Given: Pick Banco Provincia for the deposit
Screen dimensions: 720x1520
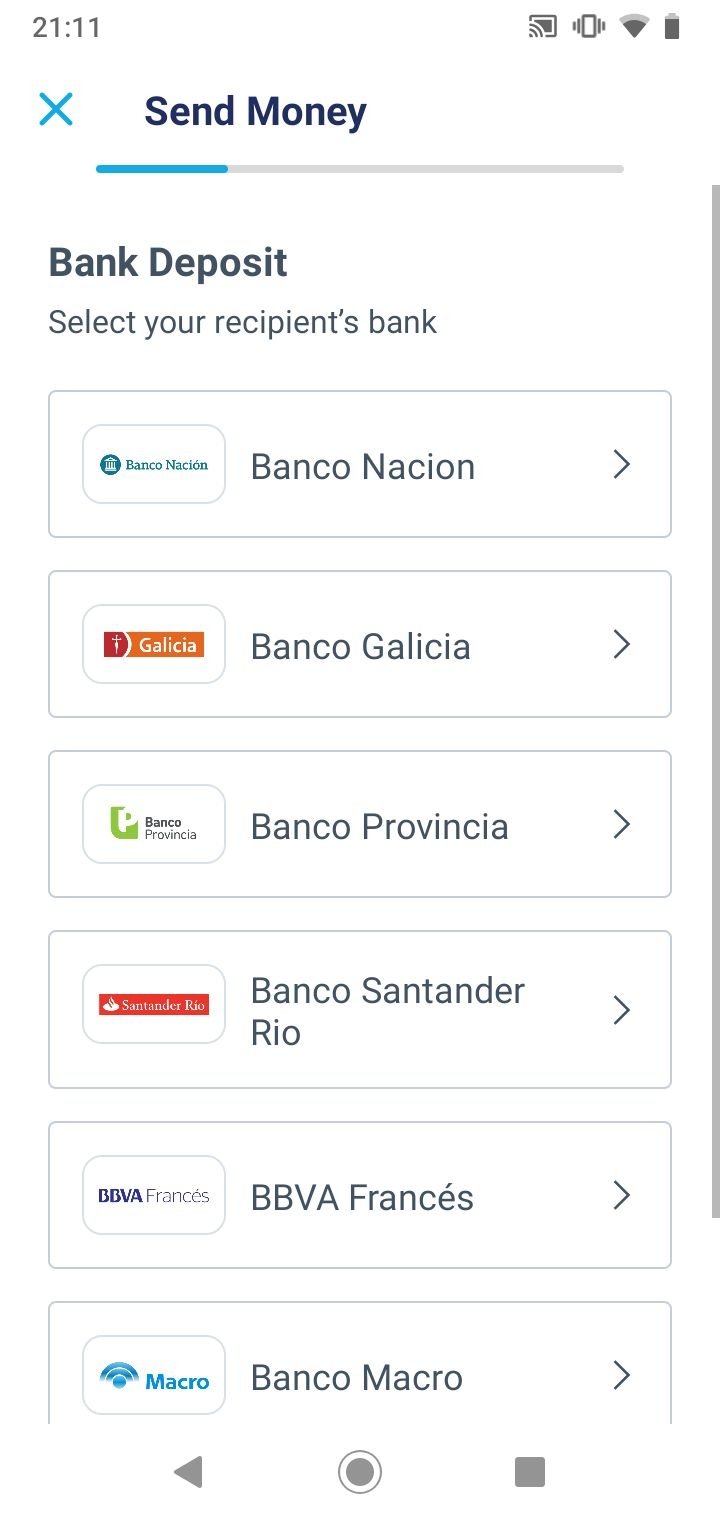Looking at the screenshot, I should coord(360,825).
